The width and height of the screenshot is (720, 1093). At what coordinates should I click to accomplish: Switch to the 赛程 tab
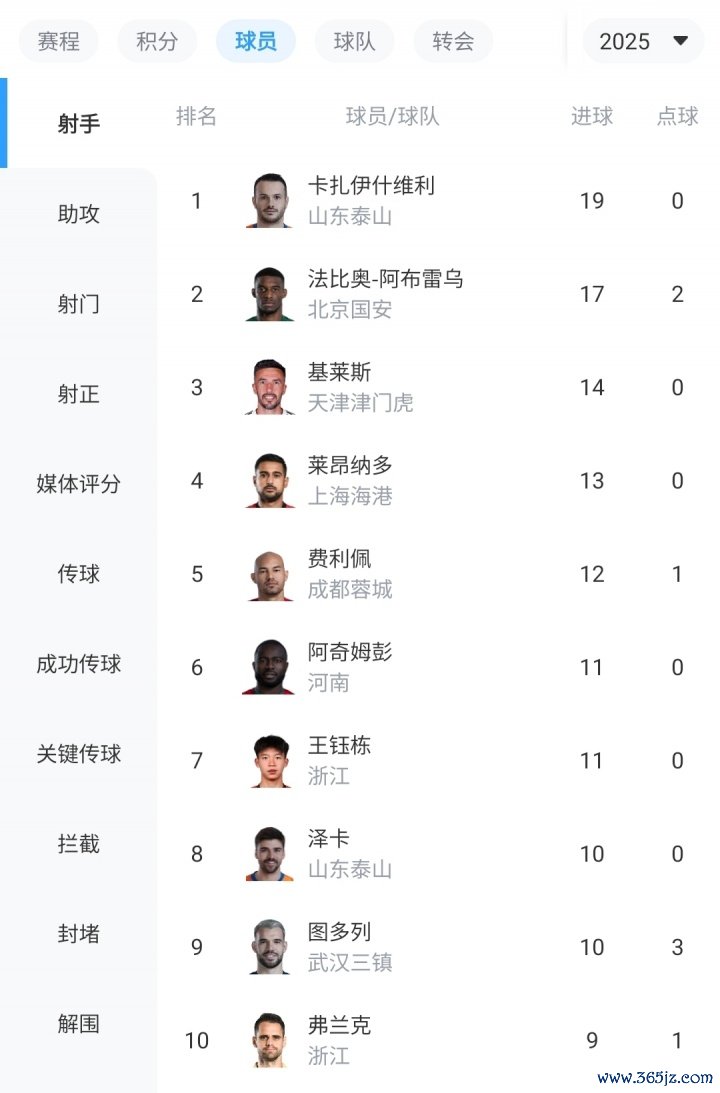pyautogui.click(x=58, y=41)
